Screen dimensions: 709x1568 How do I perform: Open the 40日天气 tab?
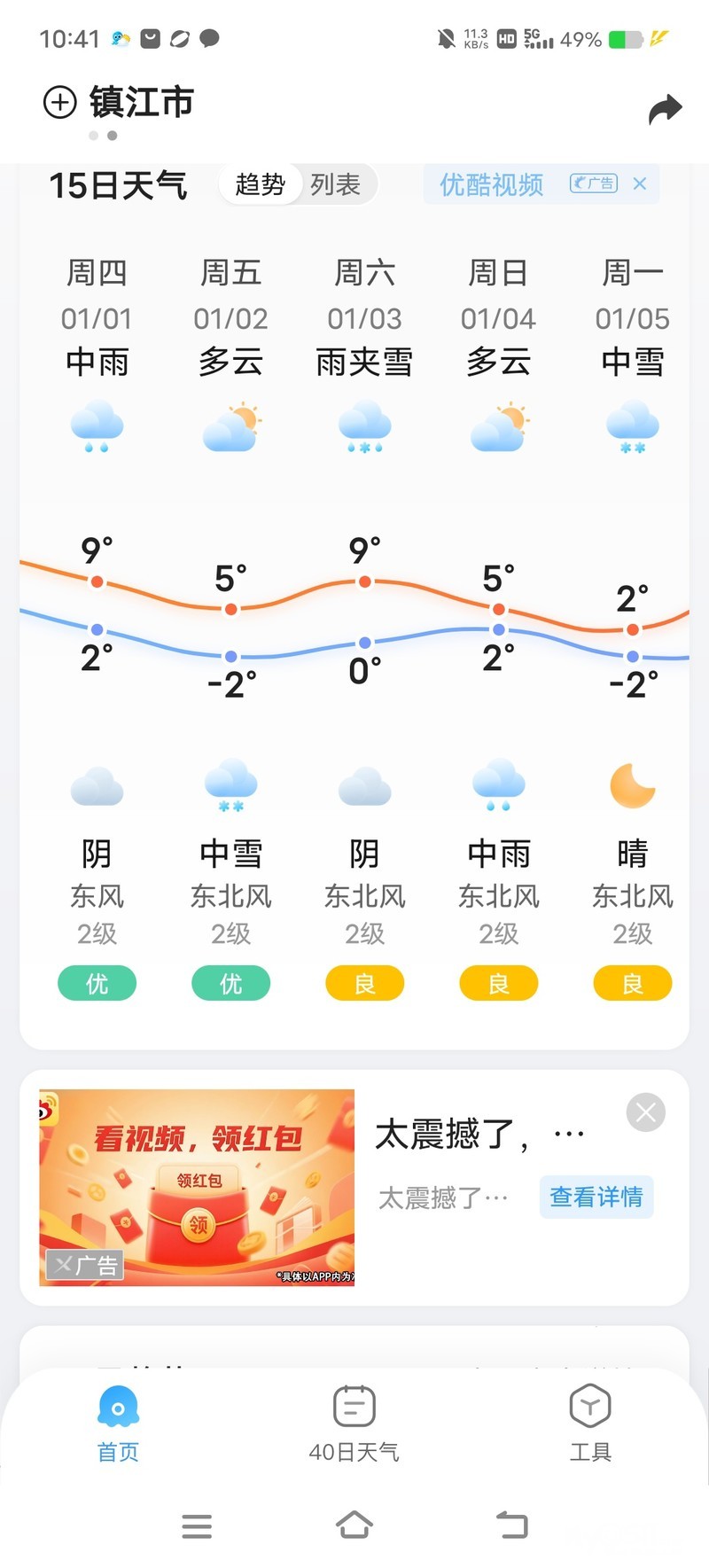(x=354, y=1424)
